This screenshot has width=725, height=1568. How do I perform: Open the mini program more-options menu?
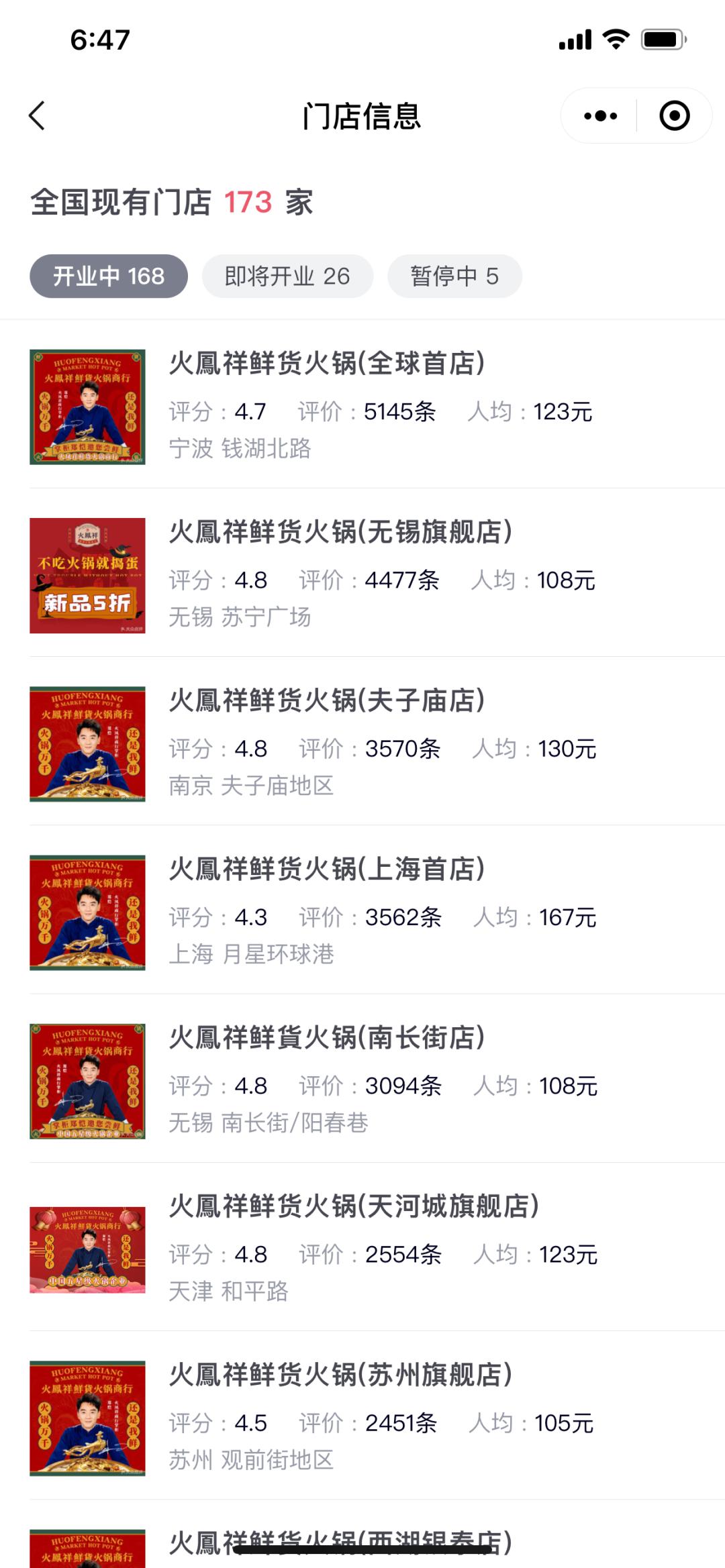coord(600,116)
